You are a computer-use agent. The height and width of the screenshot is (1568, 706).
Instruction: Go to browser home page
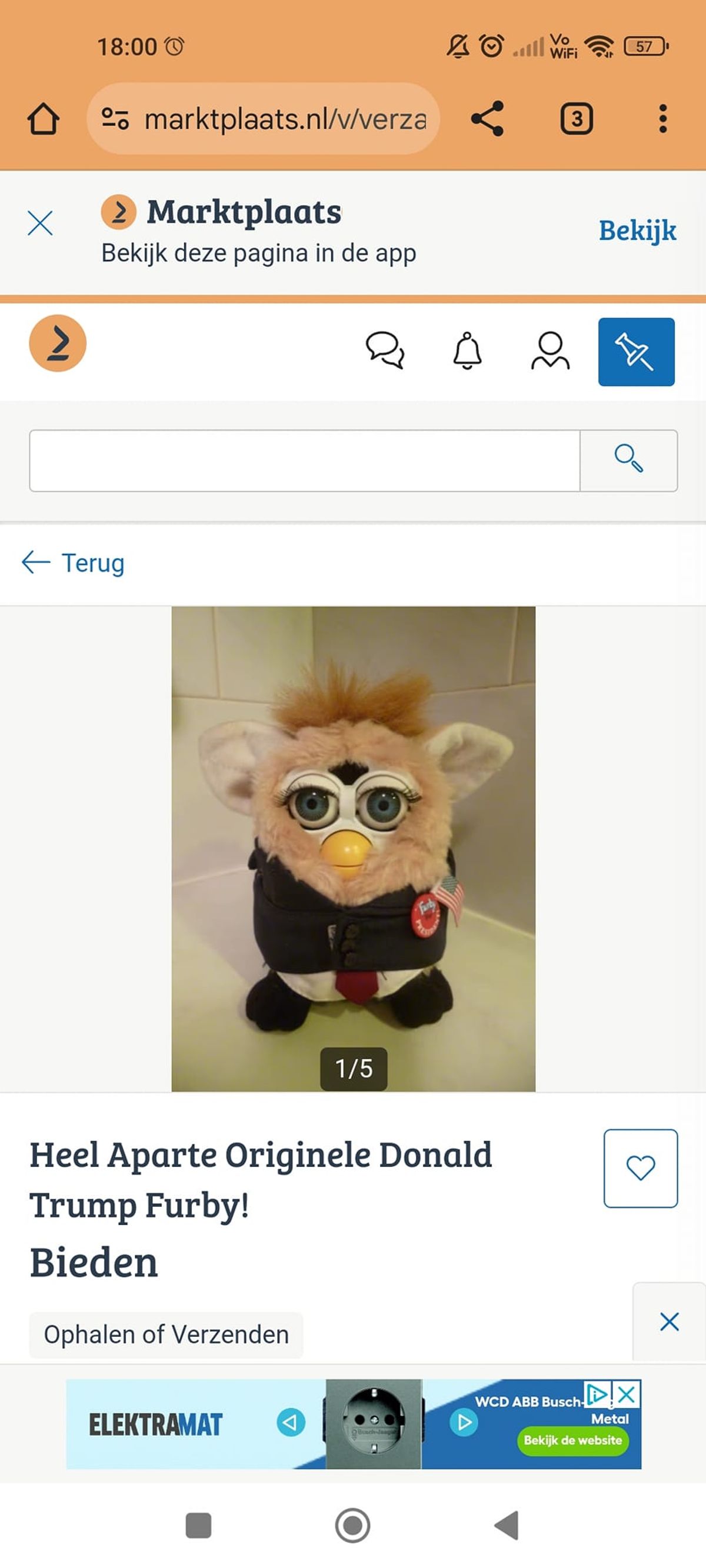[x=44, y=118]
